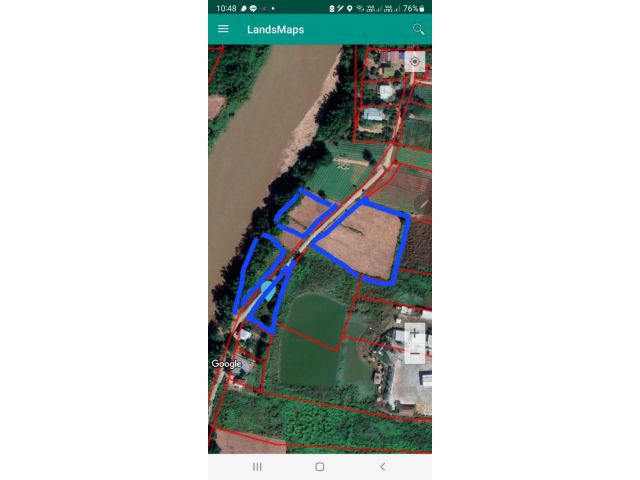Open the search magnifier icon

pyautogui.click(x=418, y=29)
